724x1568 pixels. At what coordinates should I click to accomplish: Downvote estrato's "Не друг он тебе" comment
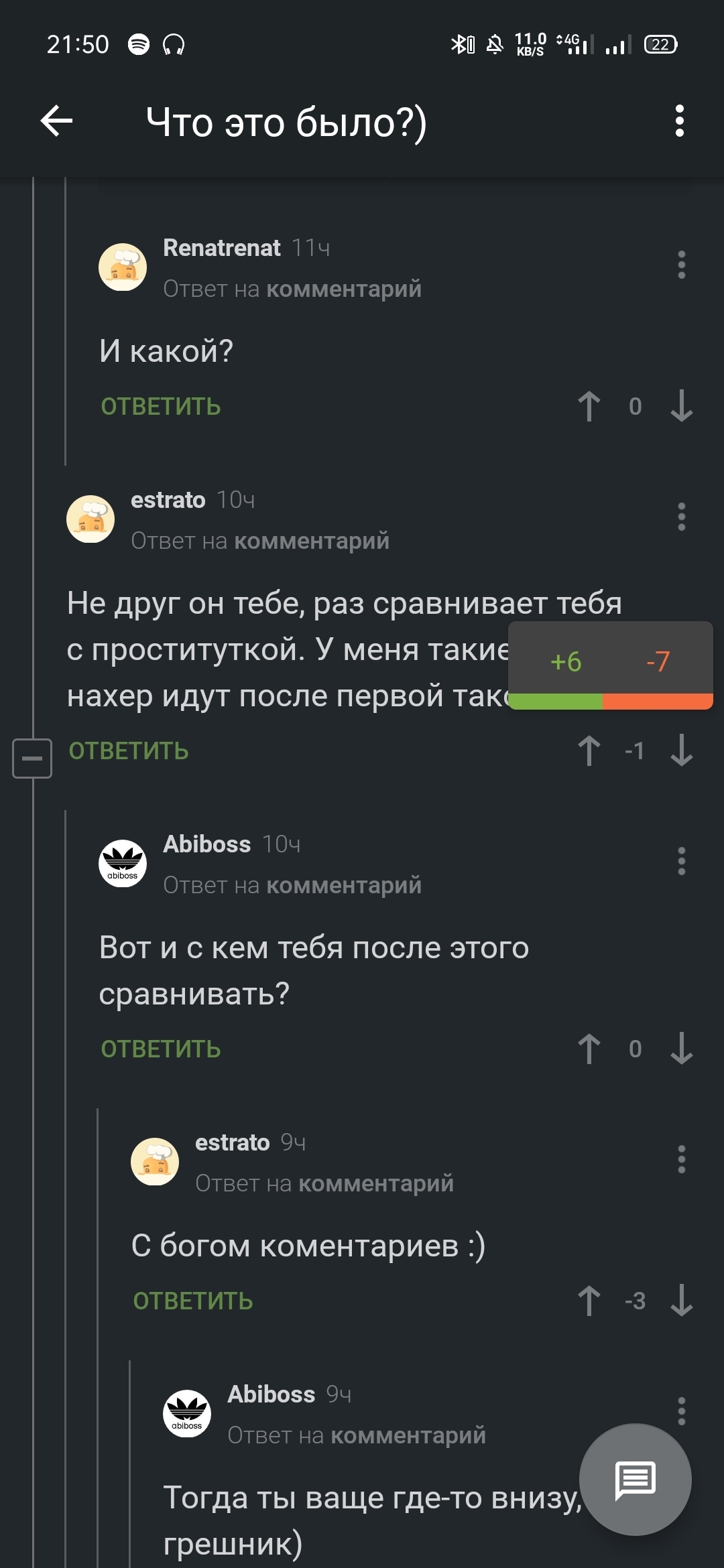(x=681, y=750)
